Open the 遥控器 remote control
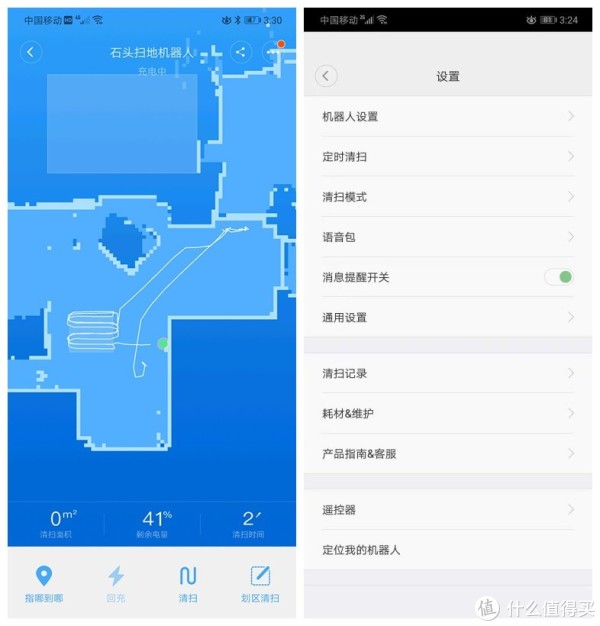This screenshot has width=600, height=626. click(447, 510)
